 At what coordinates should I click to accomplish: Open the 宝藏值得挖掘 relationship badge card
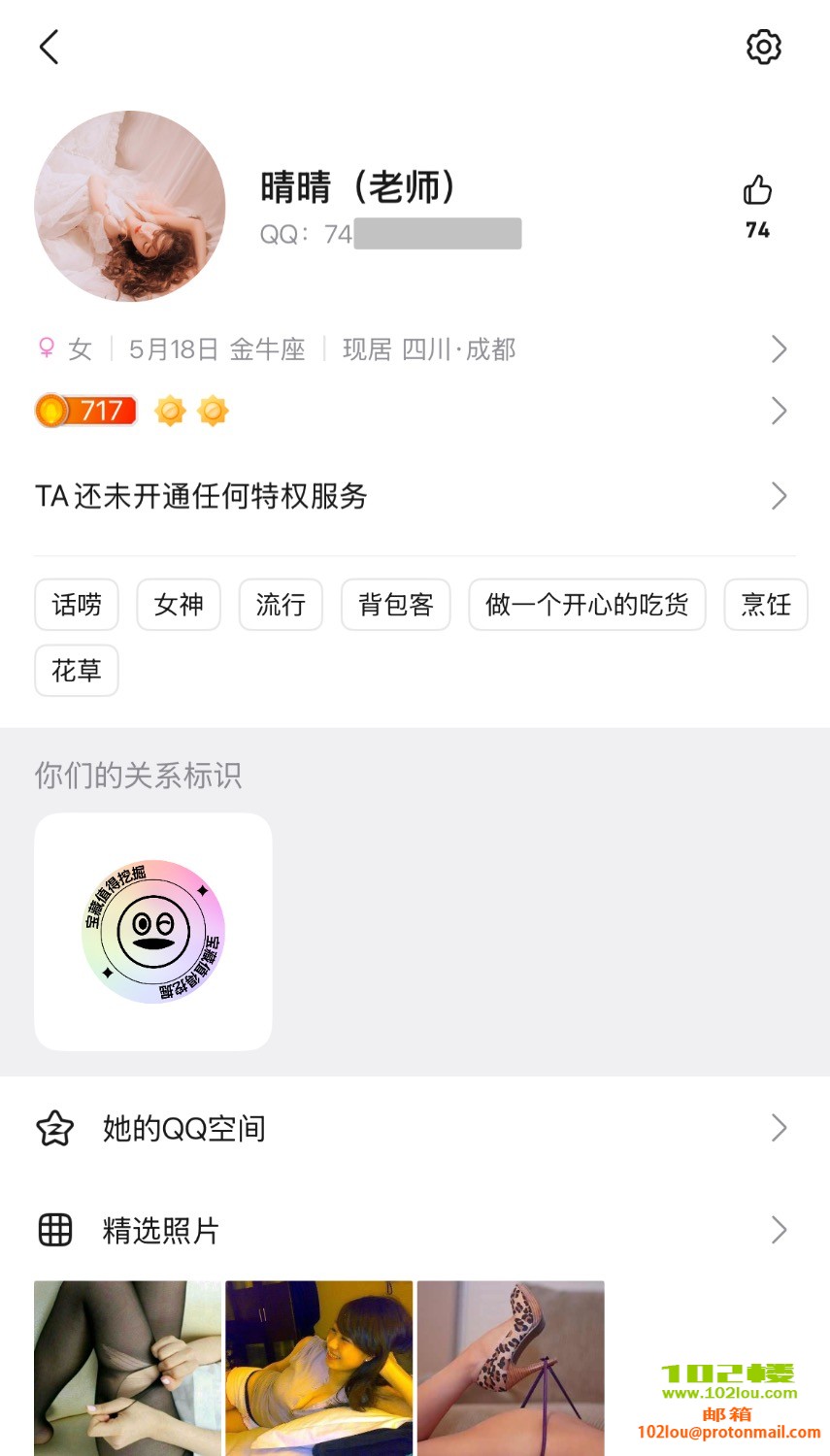click(x=153, y=932)
